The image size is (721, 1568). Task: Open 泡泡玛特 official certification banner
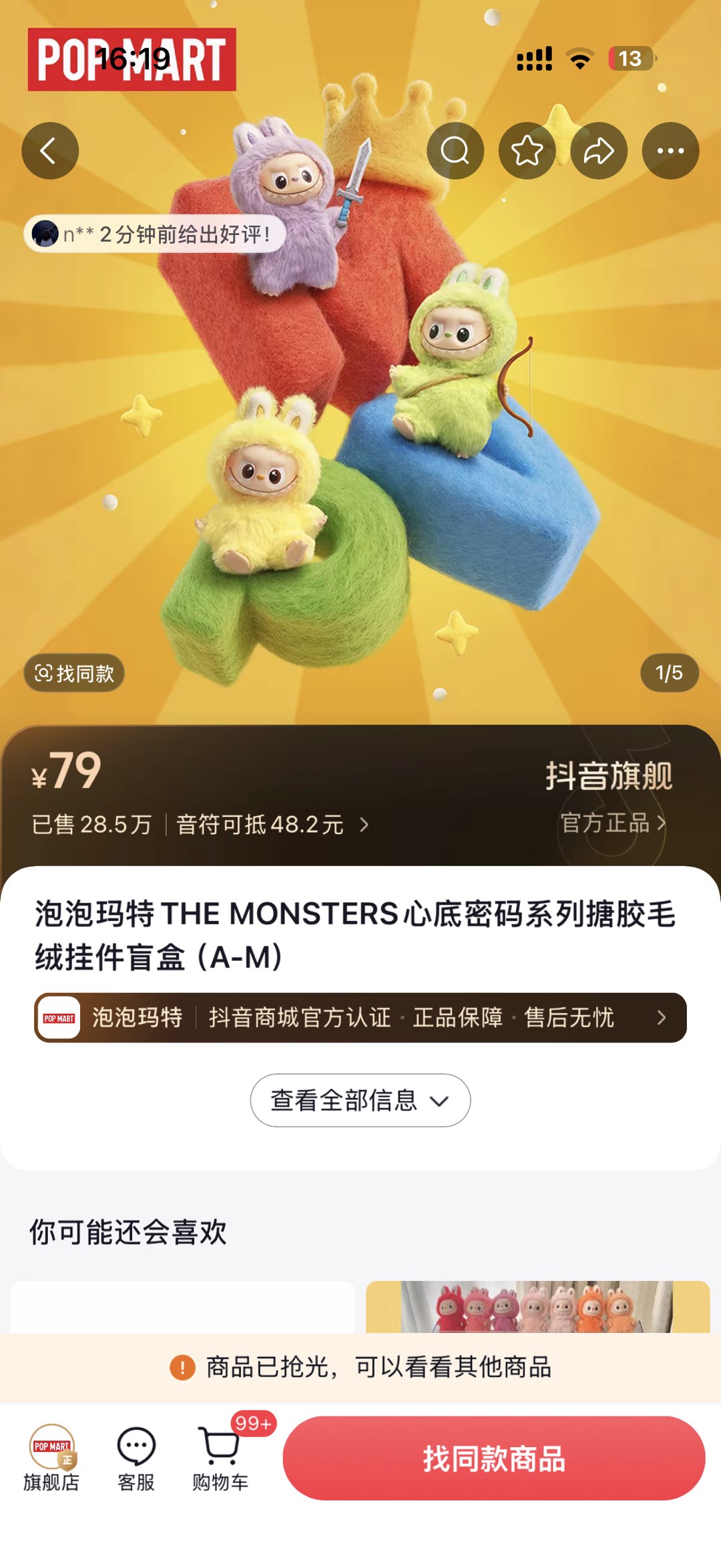coord(360,1018)
